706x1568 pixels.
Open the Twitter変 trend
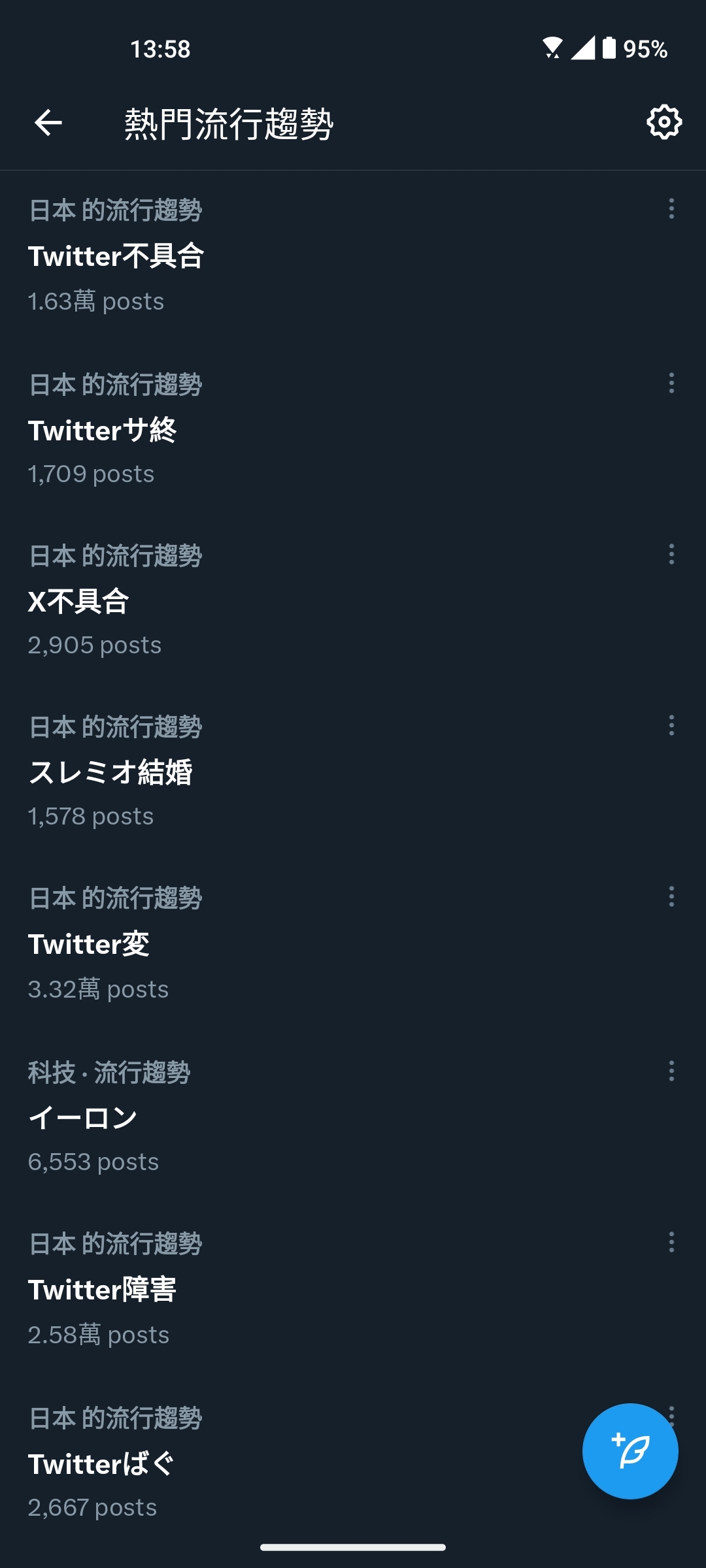point(353,943)
